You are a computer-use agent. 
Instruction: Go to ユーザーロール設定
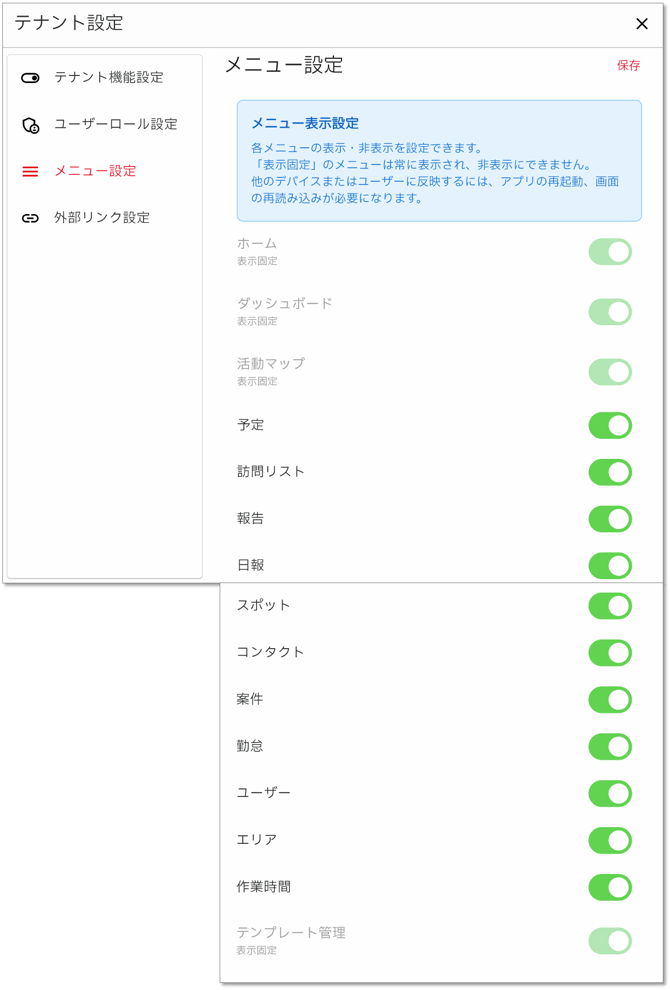[x=115, y=124]
